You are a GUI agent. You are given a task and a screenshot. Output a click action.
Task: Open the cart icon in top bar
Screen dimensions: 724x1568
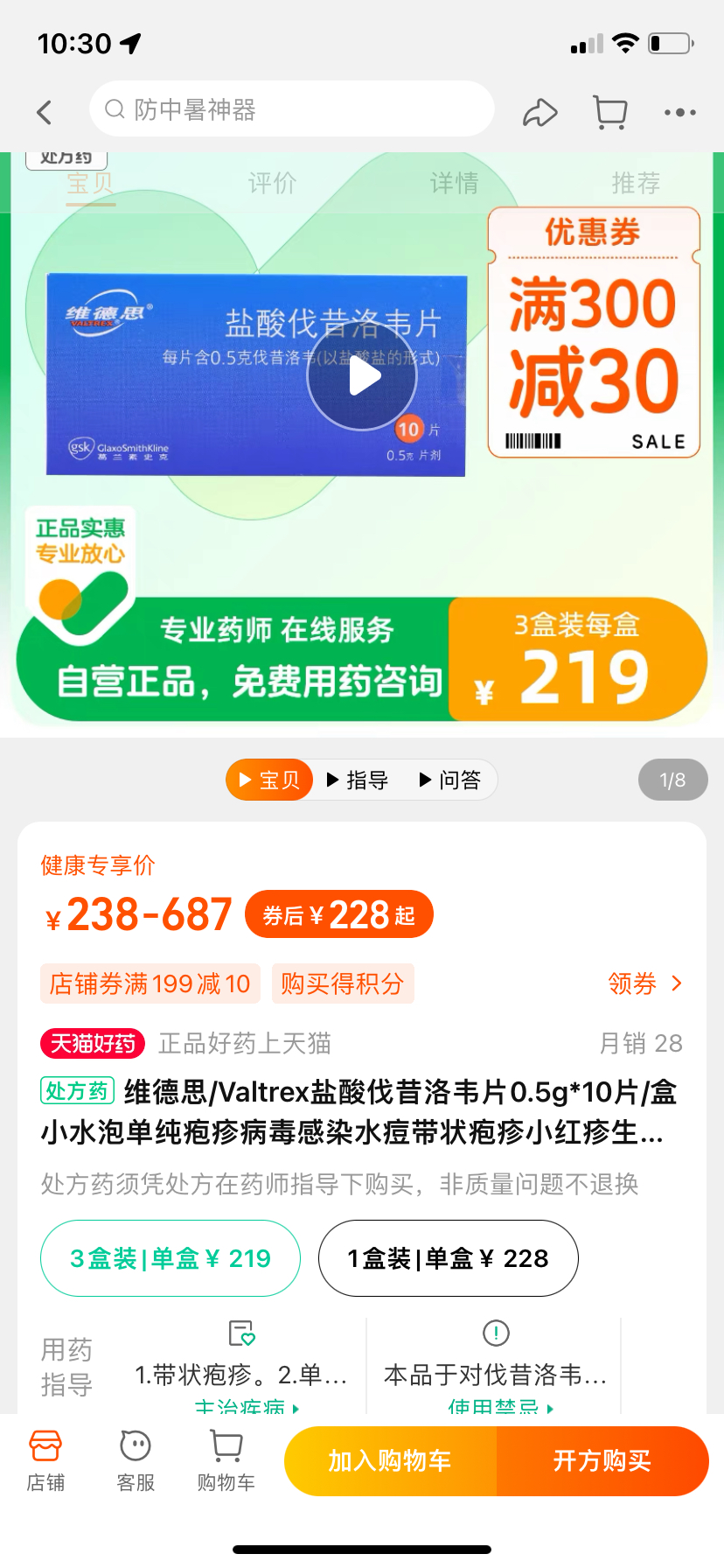[610, 112]
